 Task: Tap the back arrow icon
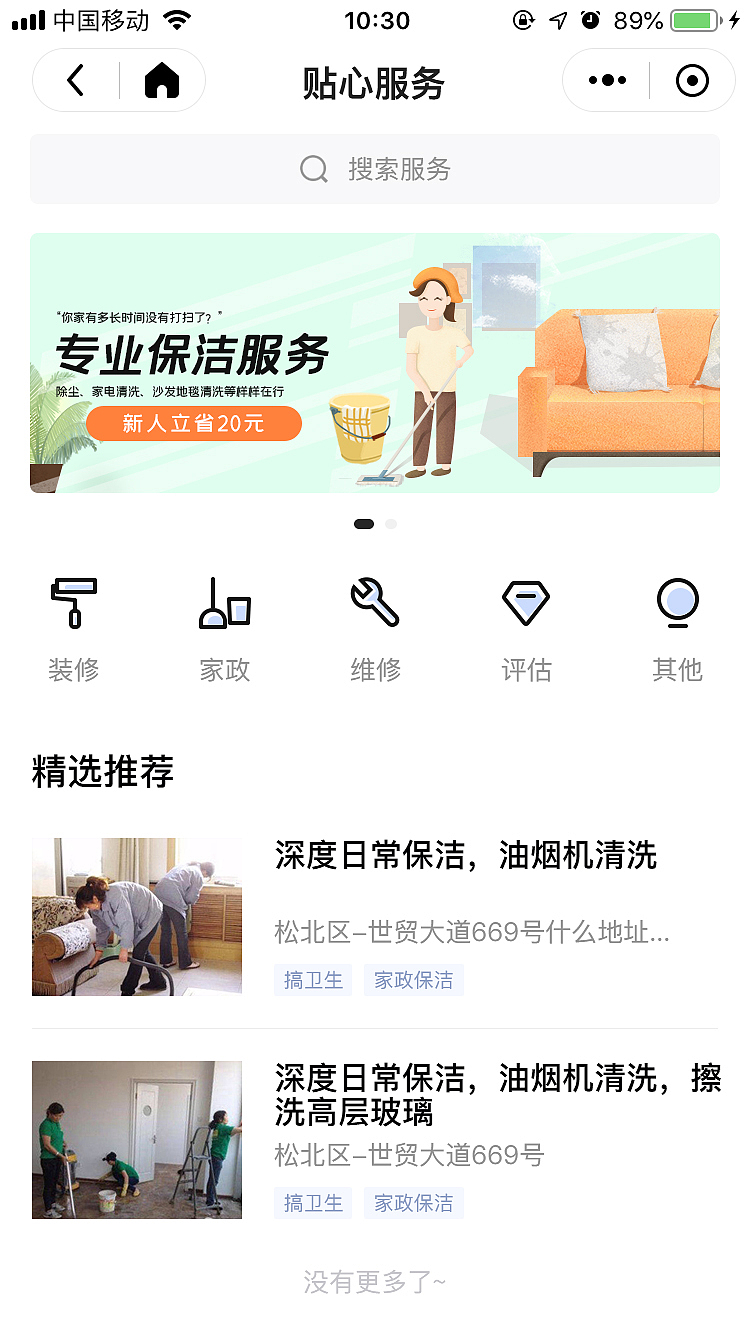tap(77, 80)
